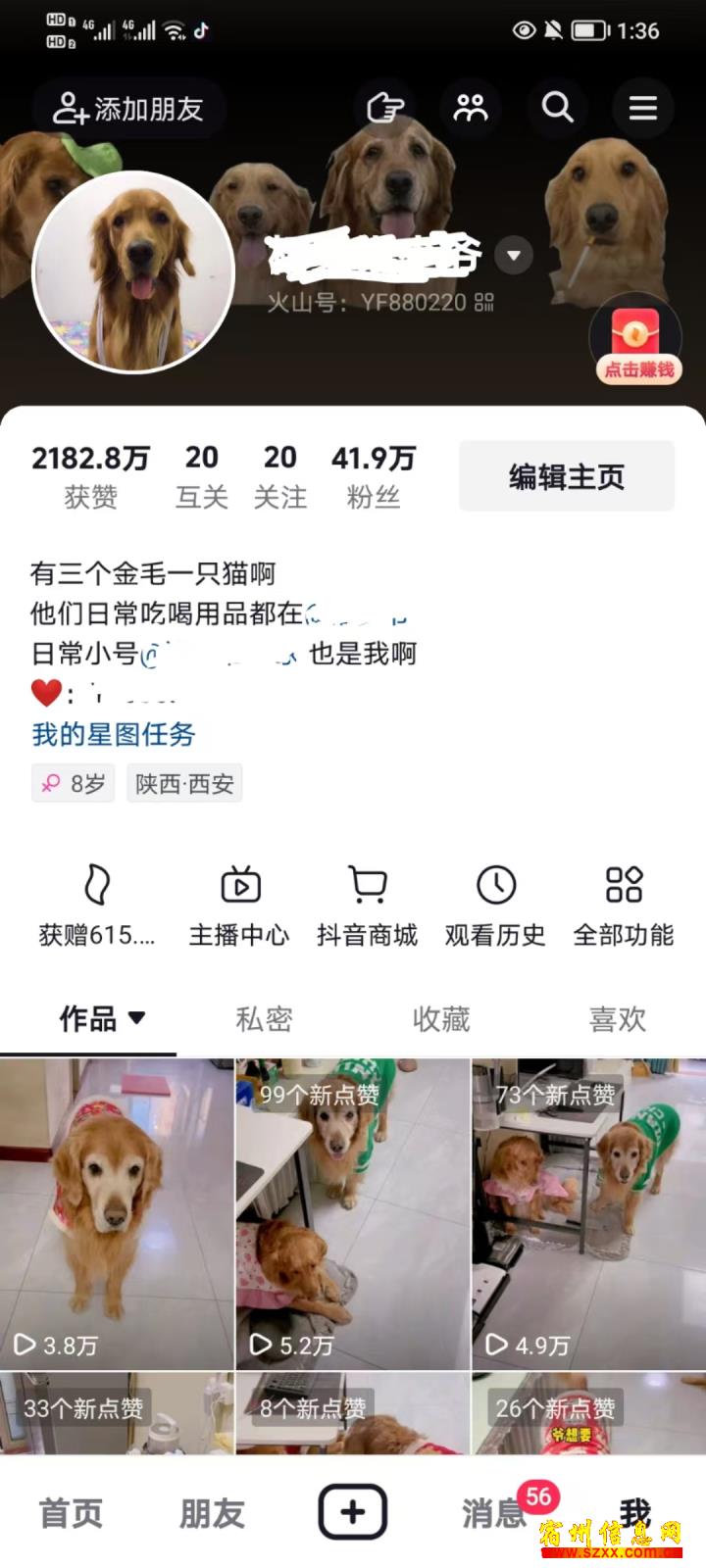Image resolution: width=706 pixels, height=1568 pixels.
Task: Open the search magnifier icon
Action: (557, 107)
